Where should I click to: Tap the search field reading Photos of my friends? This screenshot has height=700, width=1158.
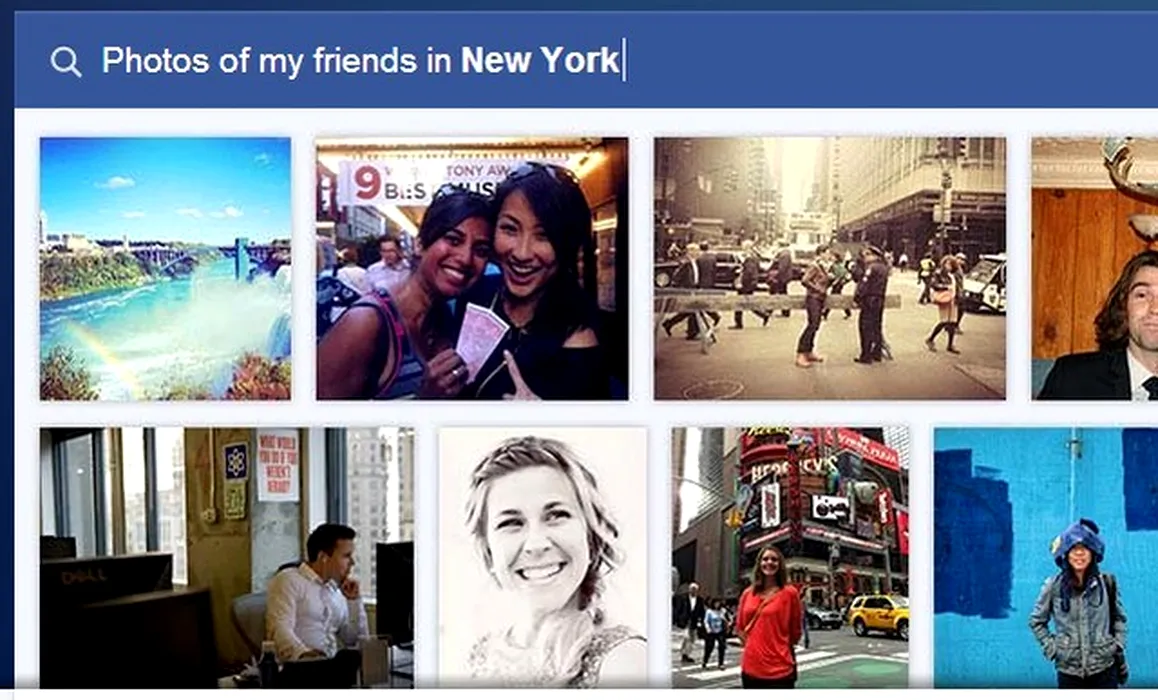(x=362, y=61)
